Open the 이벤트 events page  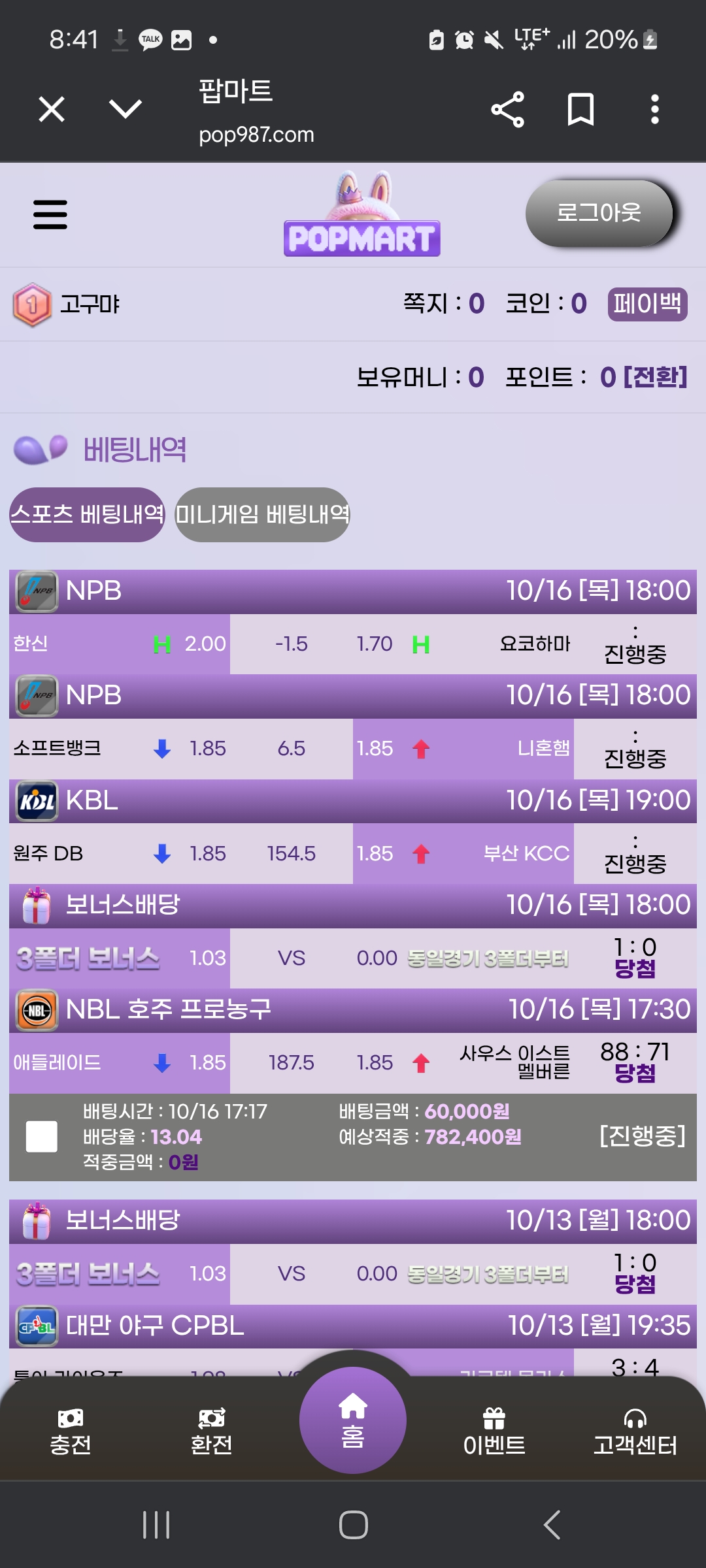click(x=494, y=1432)
